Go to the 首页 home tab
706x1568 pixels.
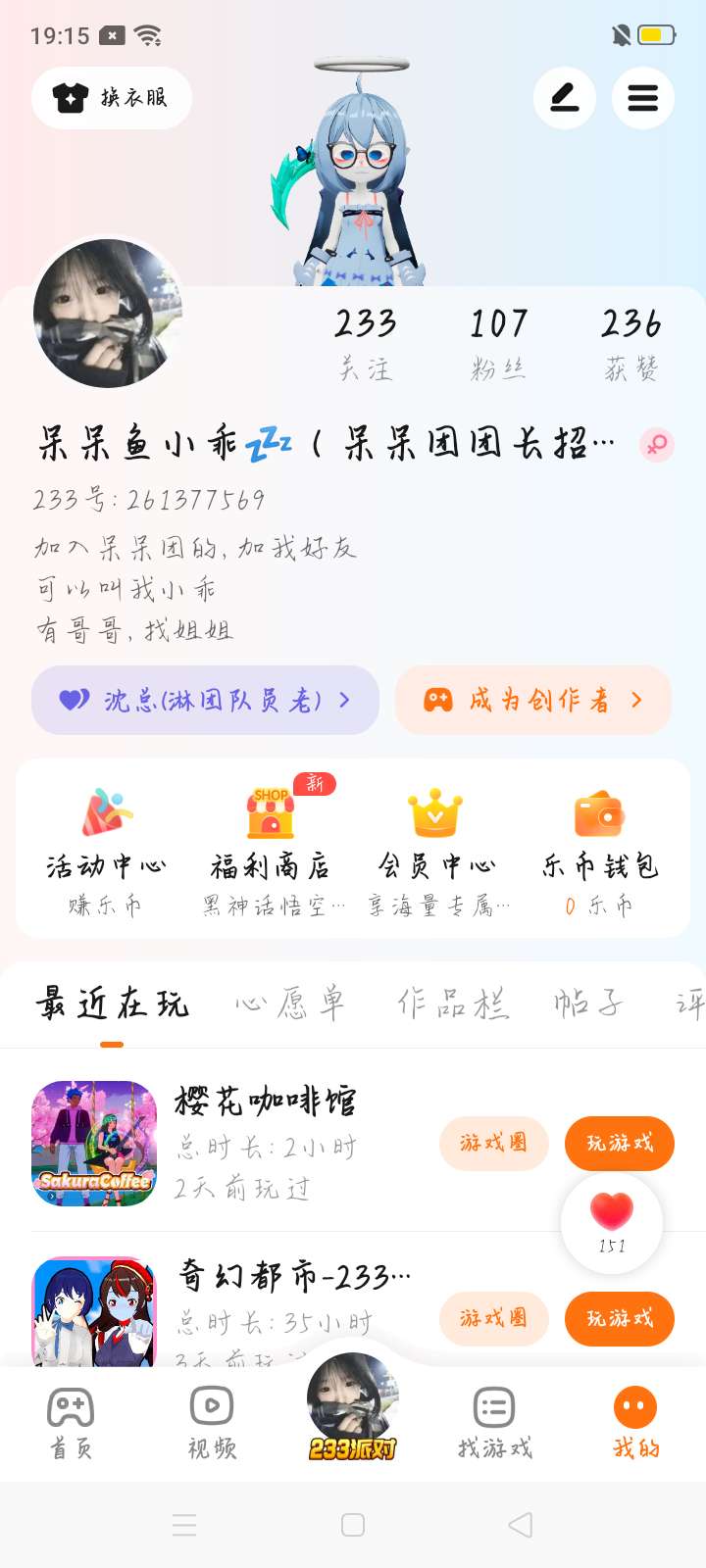tap(71, 1424)
